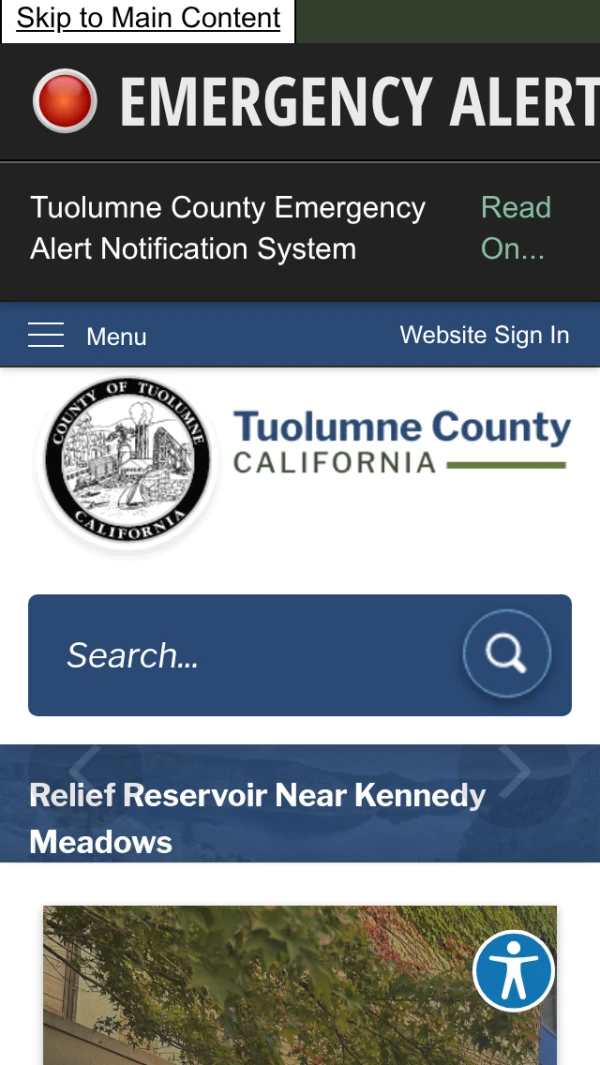Viewport: 600px width, 1065px height.
Task: Open the Read On emergency alert link
Action: tap(515, 228)
